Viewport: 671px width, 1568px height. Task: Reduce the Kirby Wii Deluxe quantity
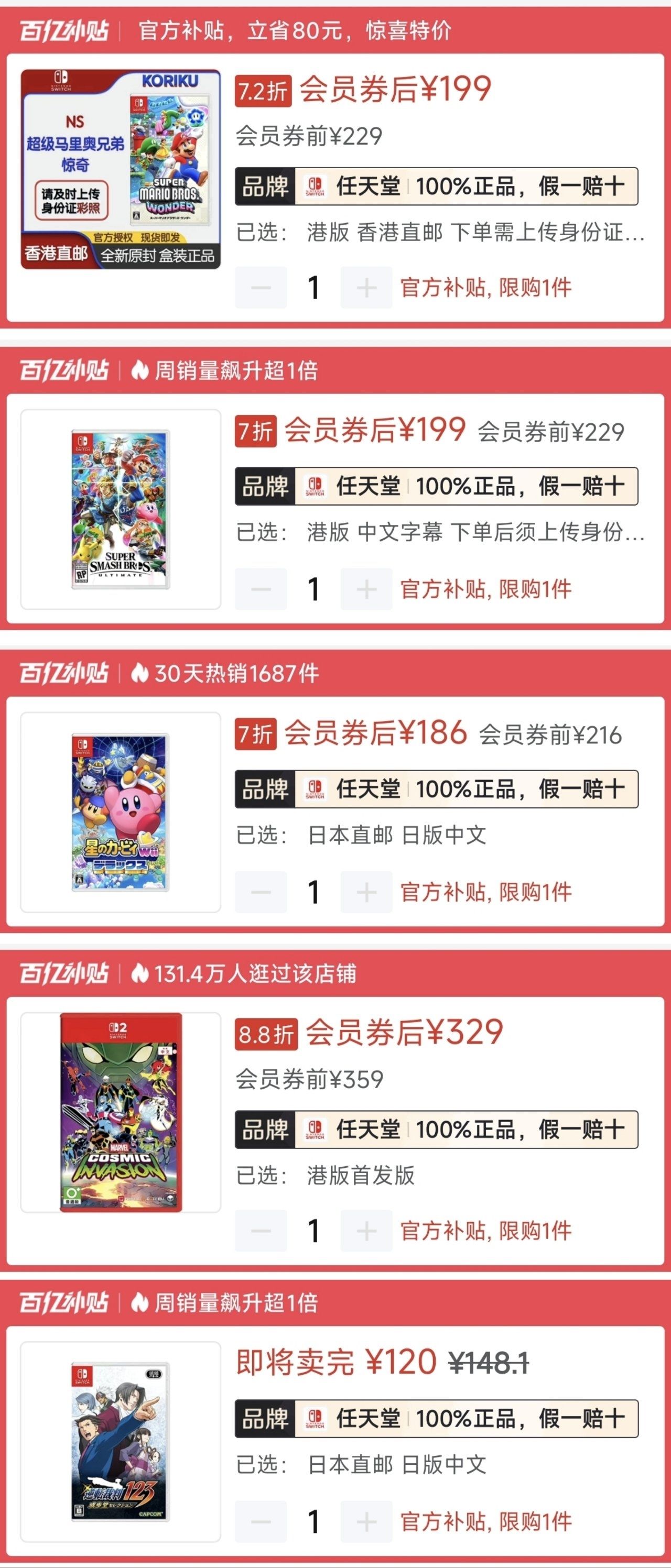[x=261, y=892]
